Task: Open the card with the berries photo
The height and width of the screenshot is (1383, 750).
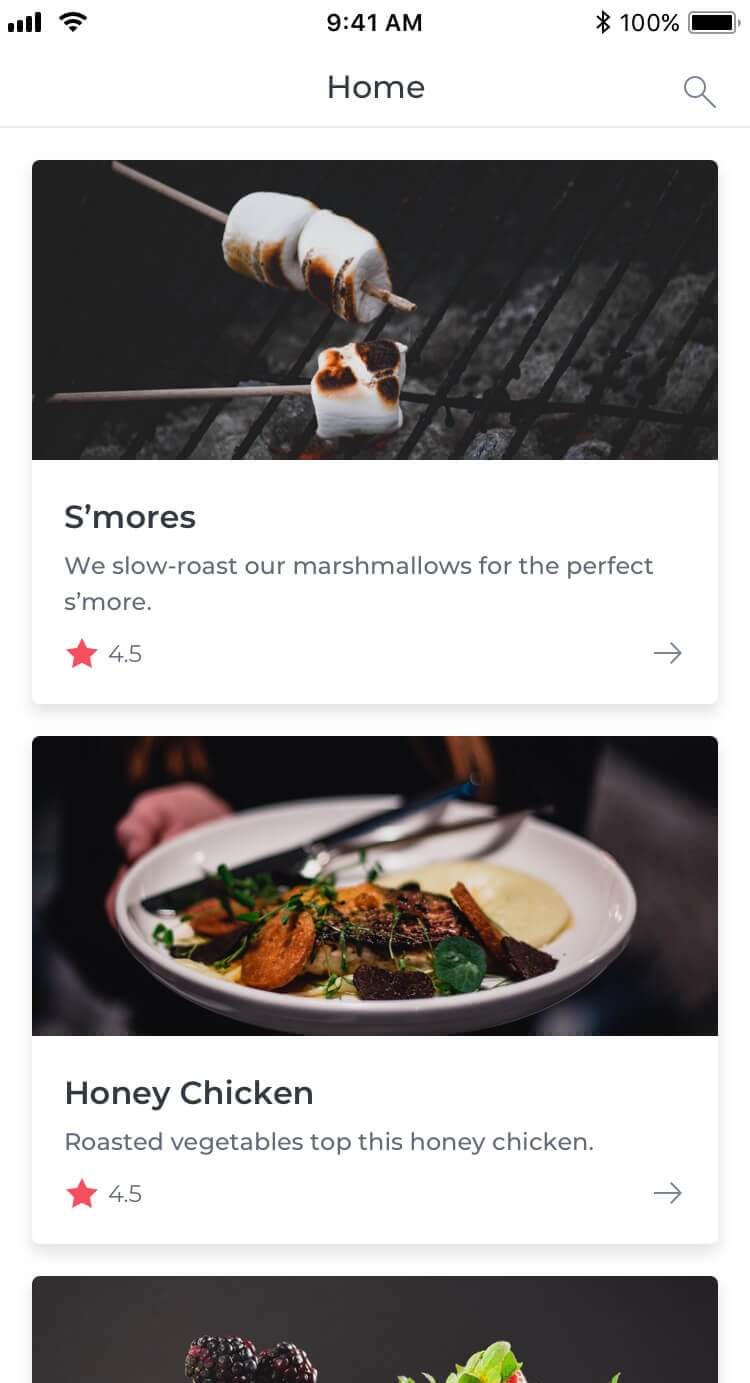Action: 374,1332
